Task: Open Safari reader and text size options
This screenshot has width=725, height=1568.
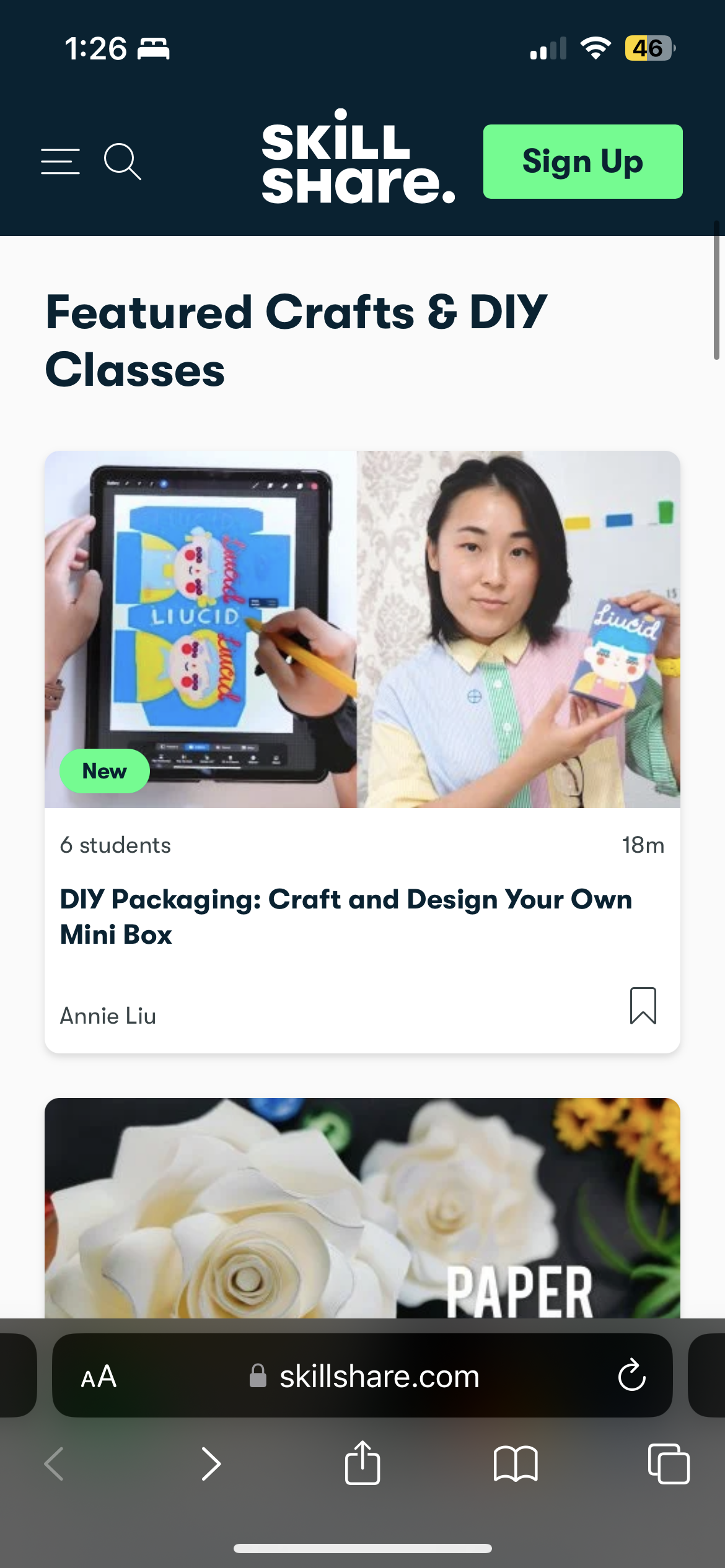Action: 99,1377
